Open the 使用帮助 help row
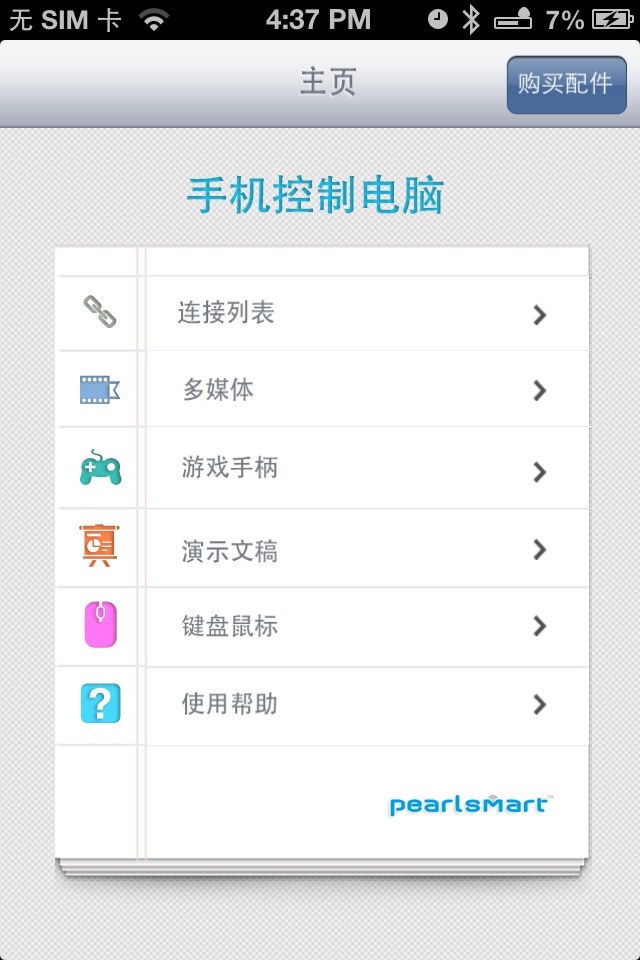Image resolution: width=640 pixels, height=960 pixels. point(322,706)
